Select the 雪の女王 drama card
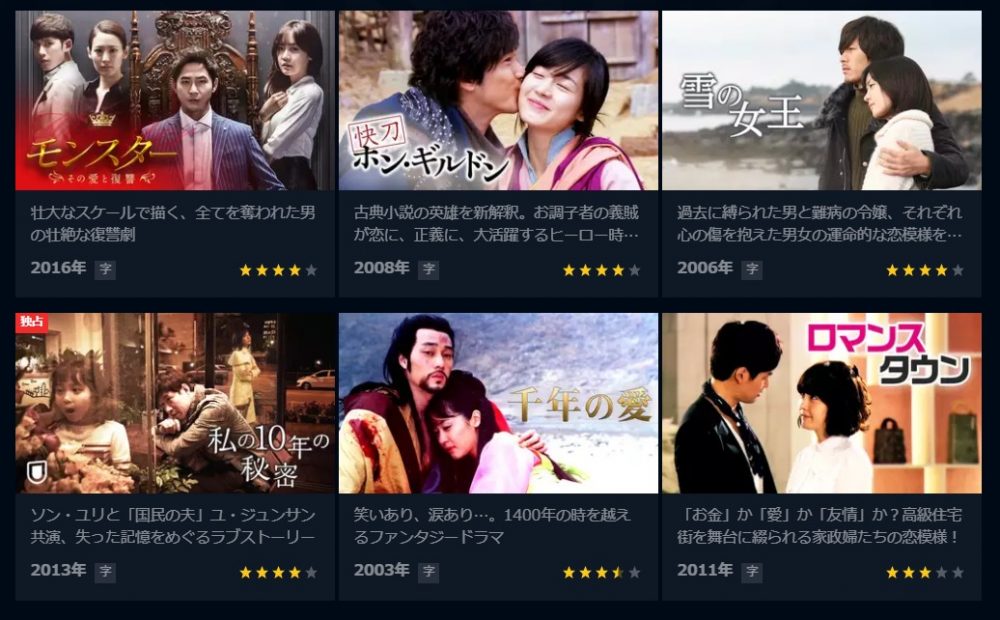The height and width of the screenshot is (620, 1000). (x=821, y=101)
